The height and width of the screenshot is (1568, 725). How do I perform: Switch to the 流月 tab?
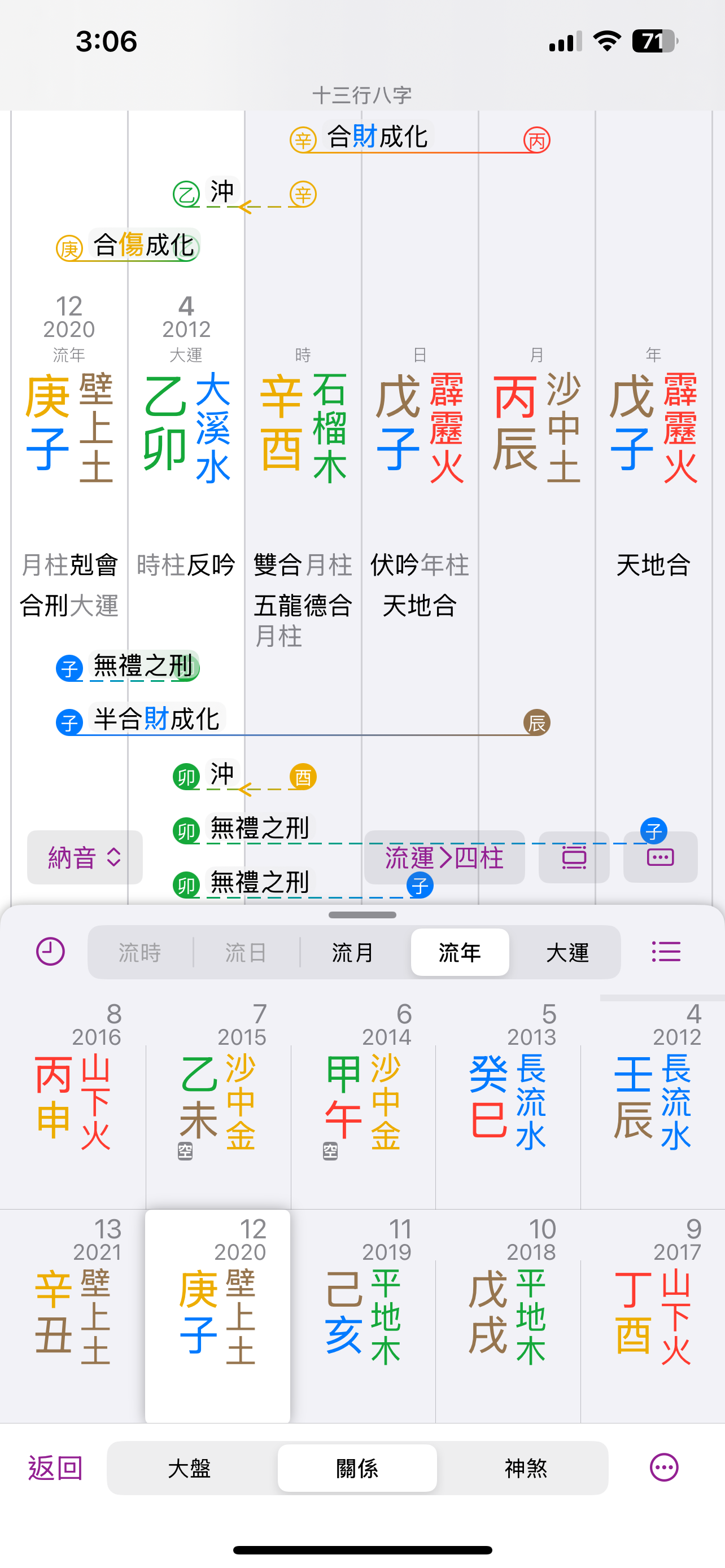tap(352, 953)
